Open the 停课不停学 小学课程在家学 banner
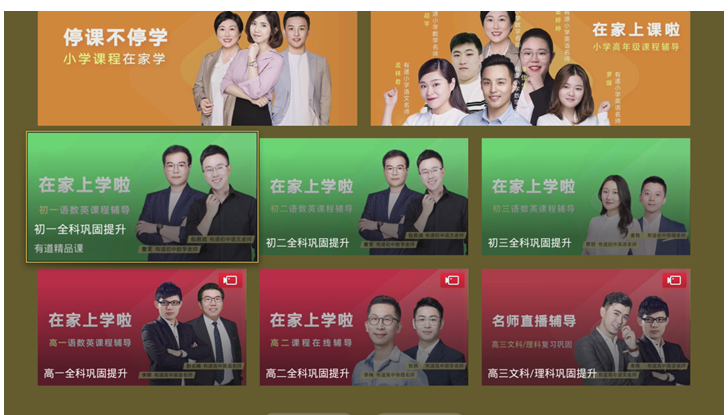Screen dimensions: 728x415 coord(197,68)
